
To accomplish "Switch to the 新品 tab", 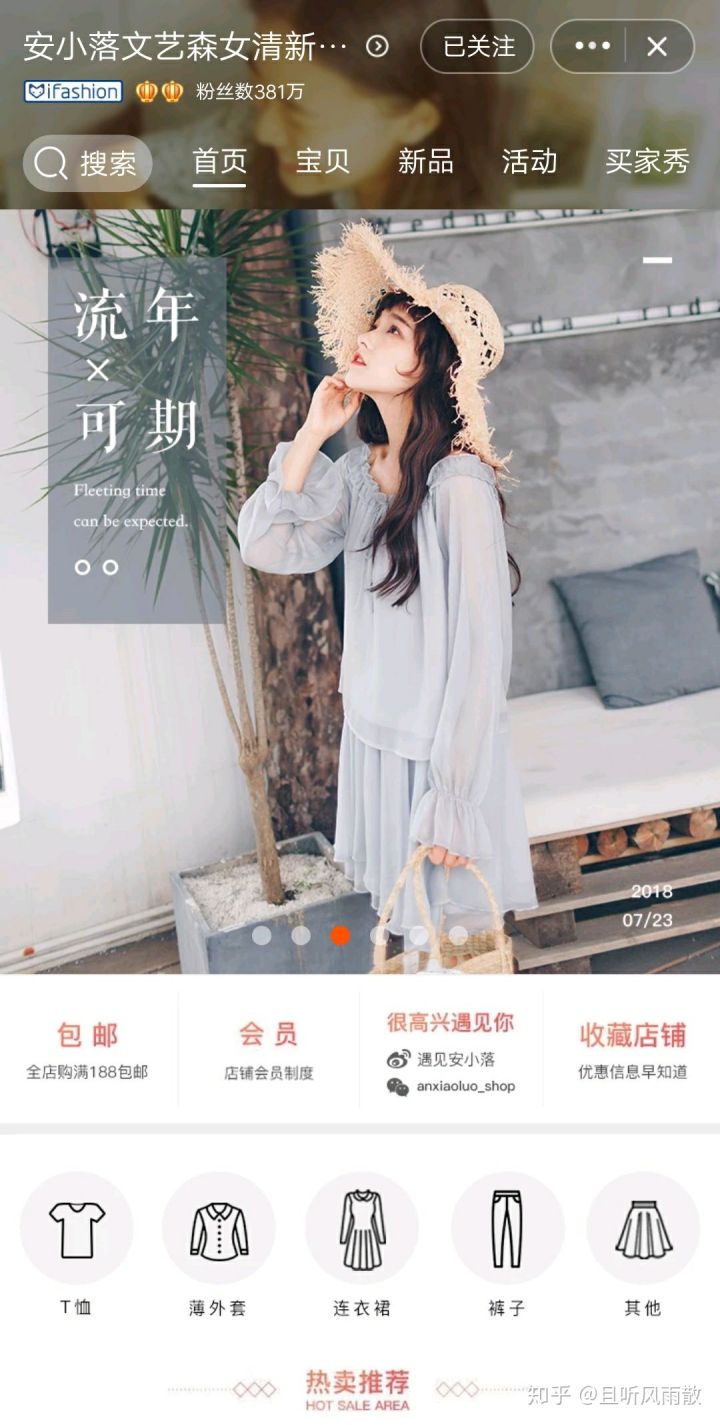I will pyautogui.click(x=426, y=162).
